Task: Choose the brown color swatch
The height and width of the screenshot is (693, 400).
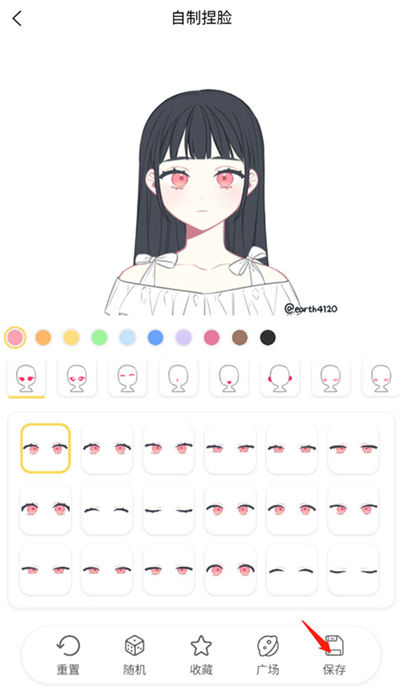Action: (240, 338)
